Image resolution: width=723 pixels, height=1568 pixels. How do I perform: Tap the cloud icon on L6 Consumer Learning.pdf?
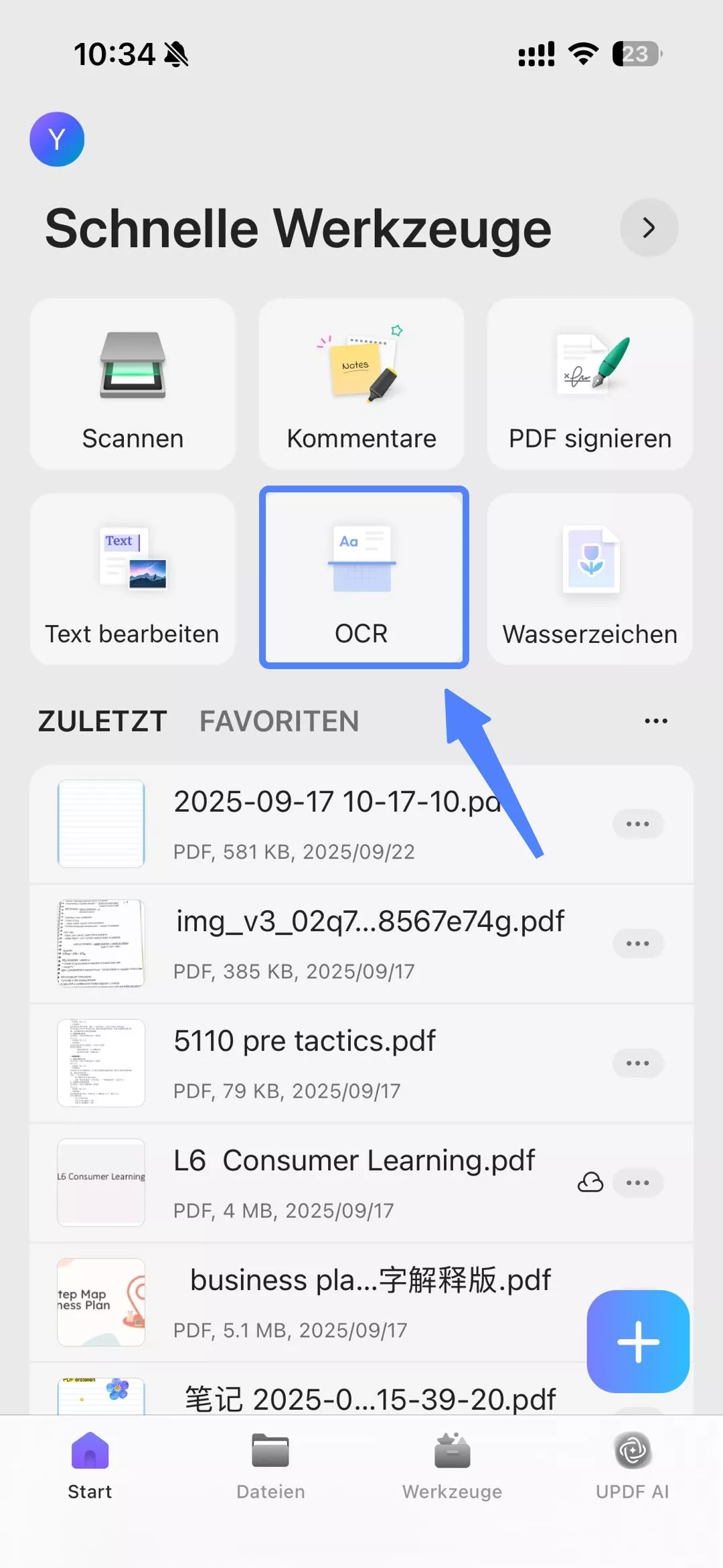590,1183
